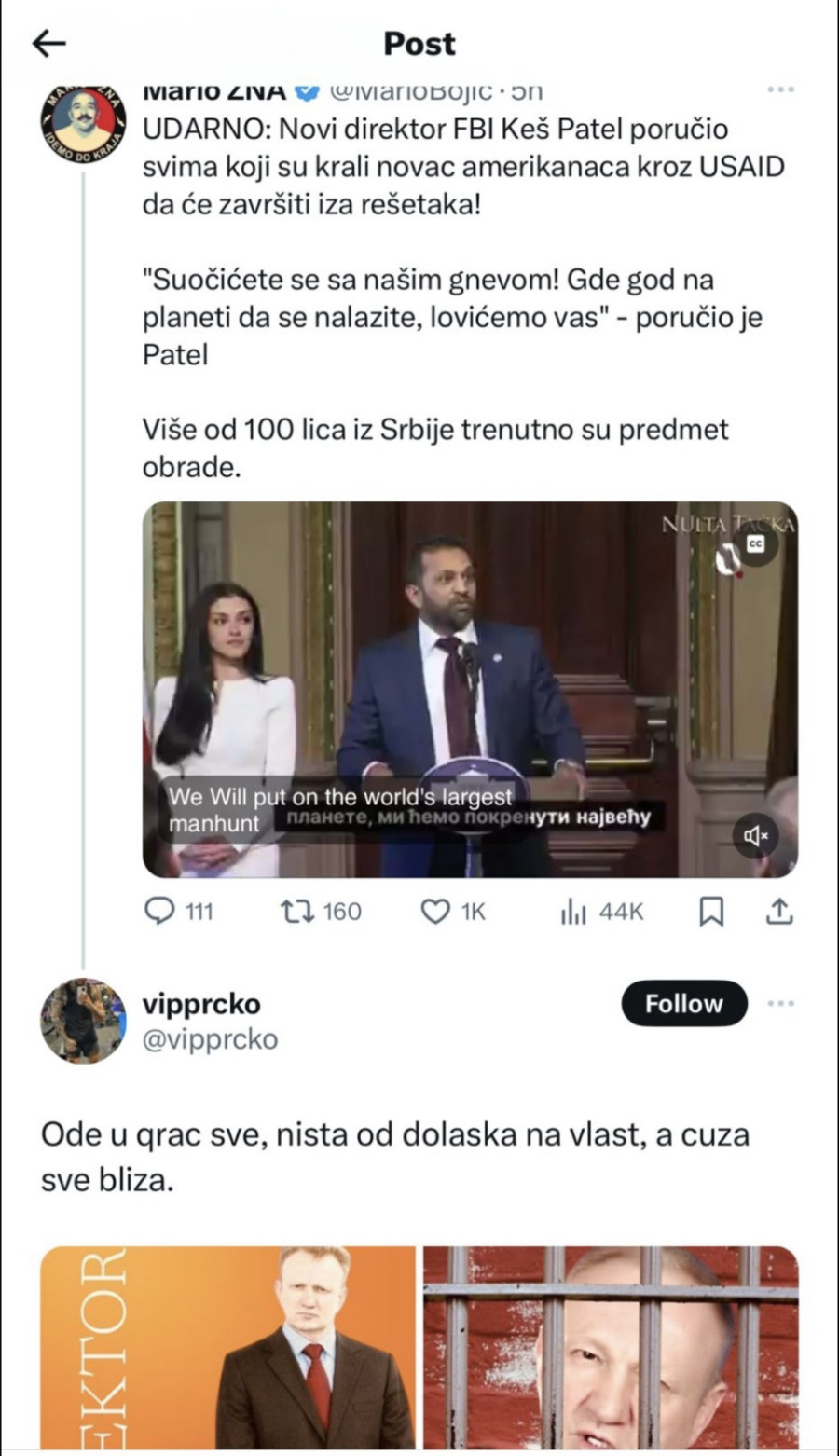Viewport: 839px width, 1456px height.
Task: Open more options for Mario ZNA's post
Action: click(x=779, y=88)
